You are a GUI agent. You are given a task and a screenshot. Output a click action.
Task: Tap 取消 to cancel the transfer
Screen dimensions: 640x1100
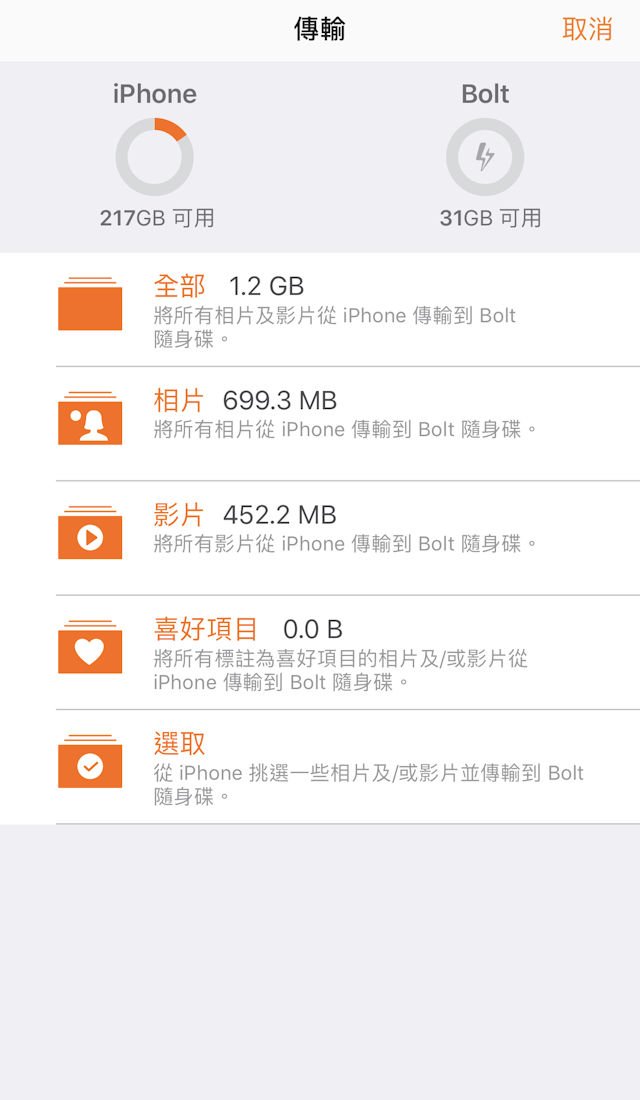click(x=587, y=30)
